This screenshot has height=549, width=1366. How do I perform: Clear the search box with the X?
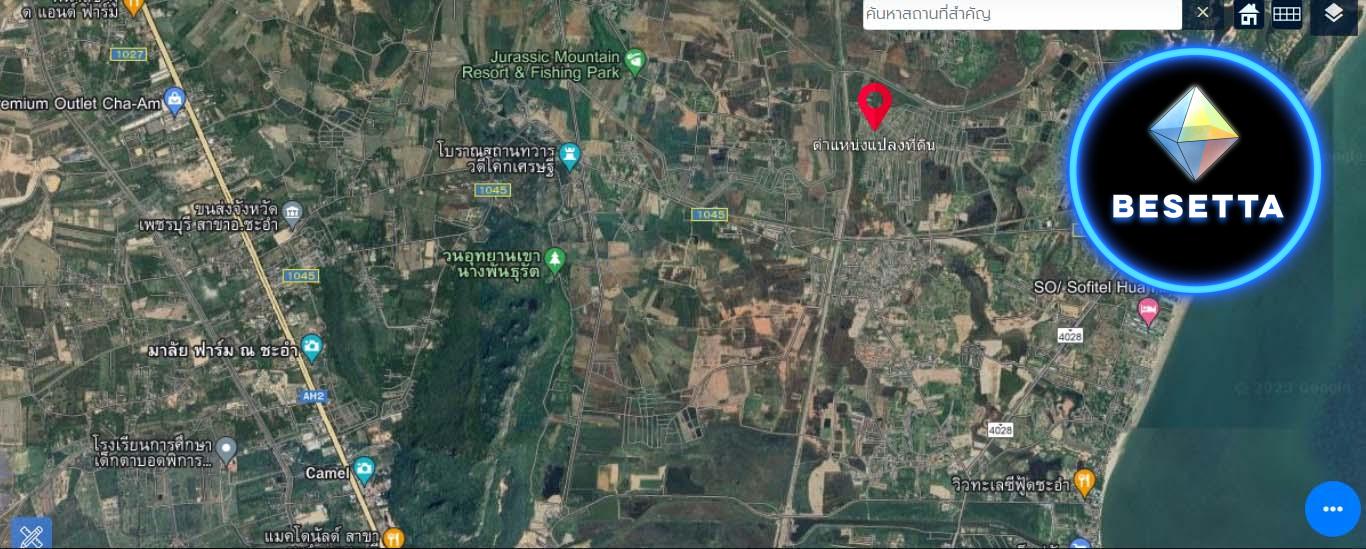(x=1203, y=13)
